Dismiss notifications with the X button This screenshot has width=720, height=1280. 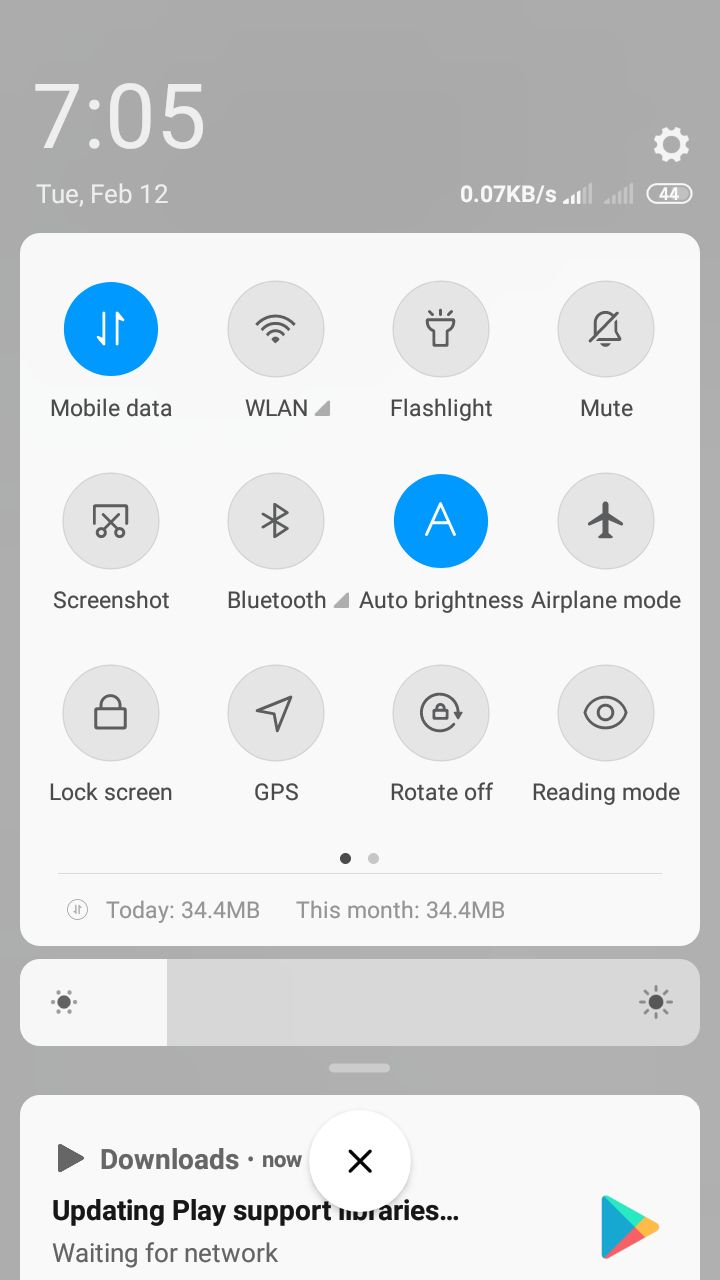pyautogui.click(x=360, y=1161)
